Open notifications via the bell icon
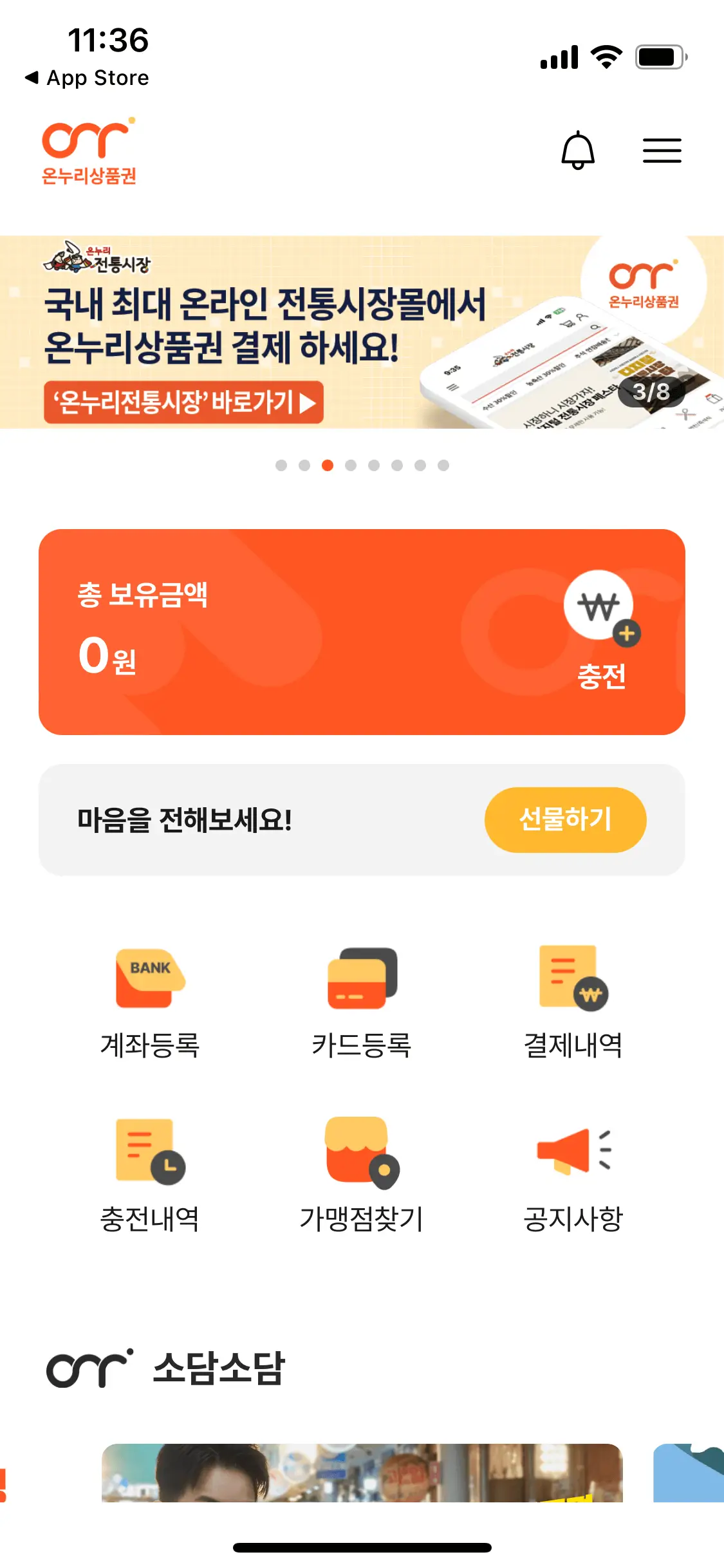Screen dimensions: 724x1568 pyautogui.click(x=579, y=150)
